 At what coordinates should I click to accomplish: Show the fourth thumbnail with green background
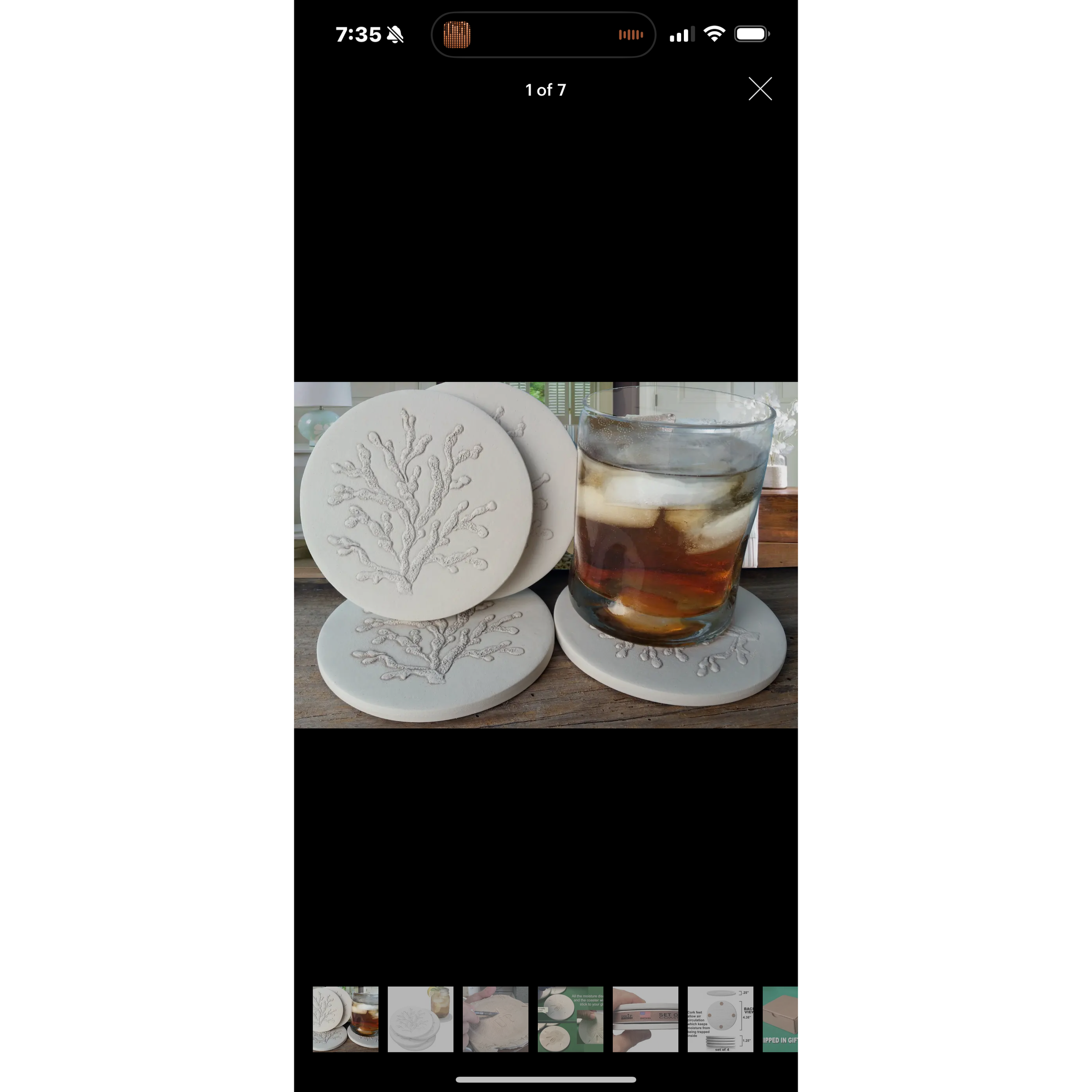pos(570,1019)
